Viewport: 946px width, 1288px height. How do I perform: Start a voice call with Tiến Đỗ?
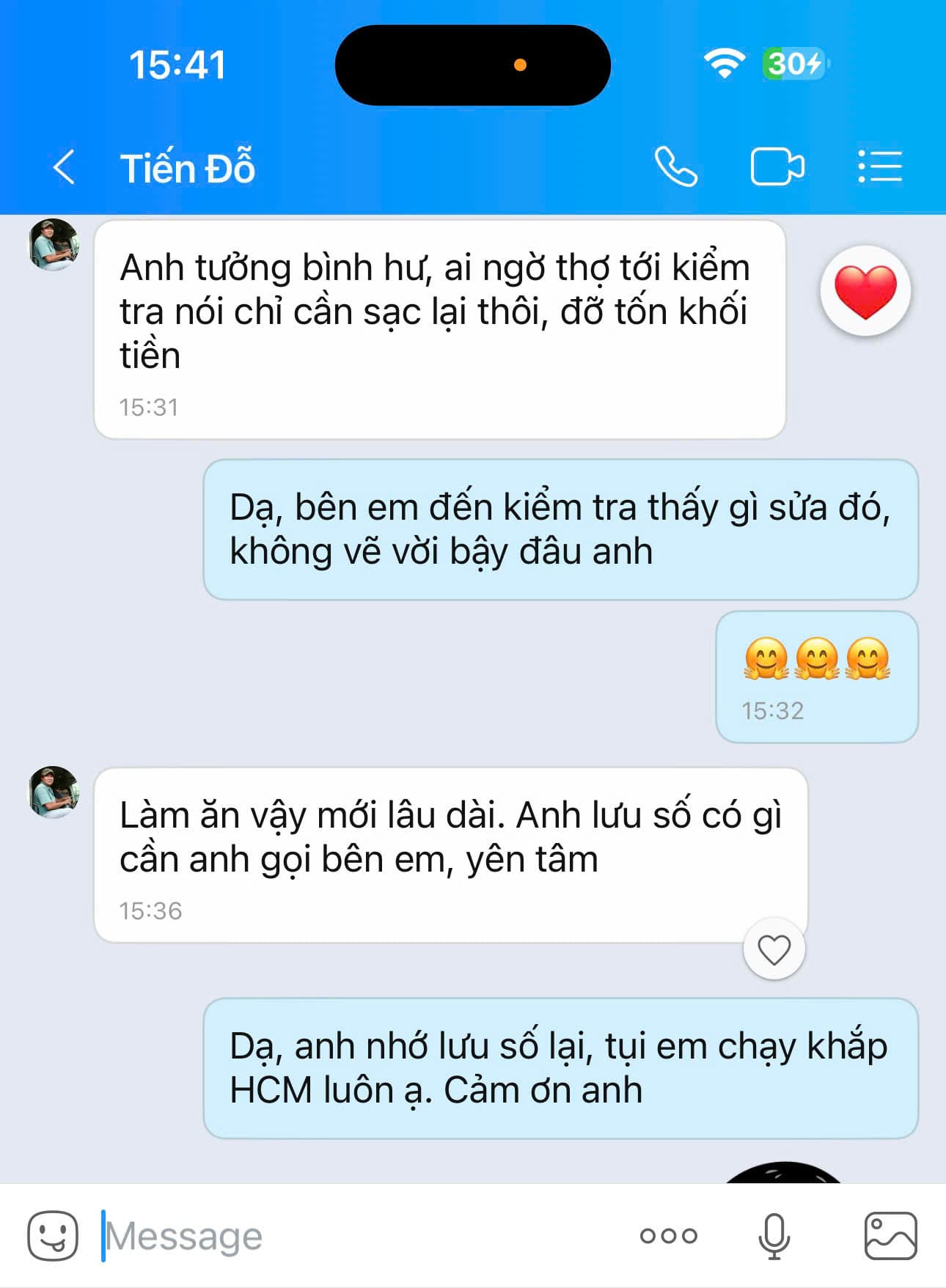coord(675,167)
